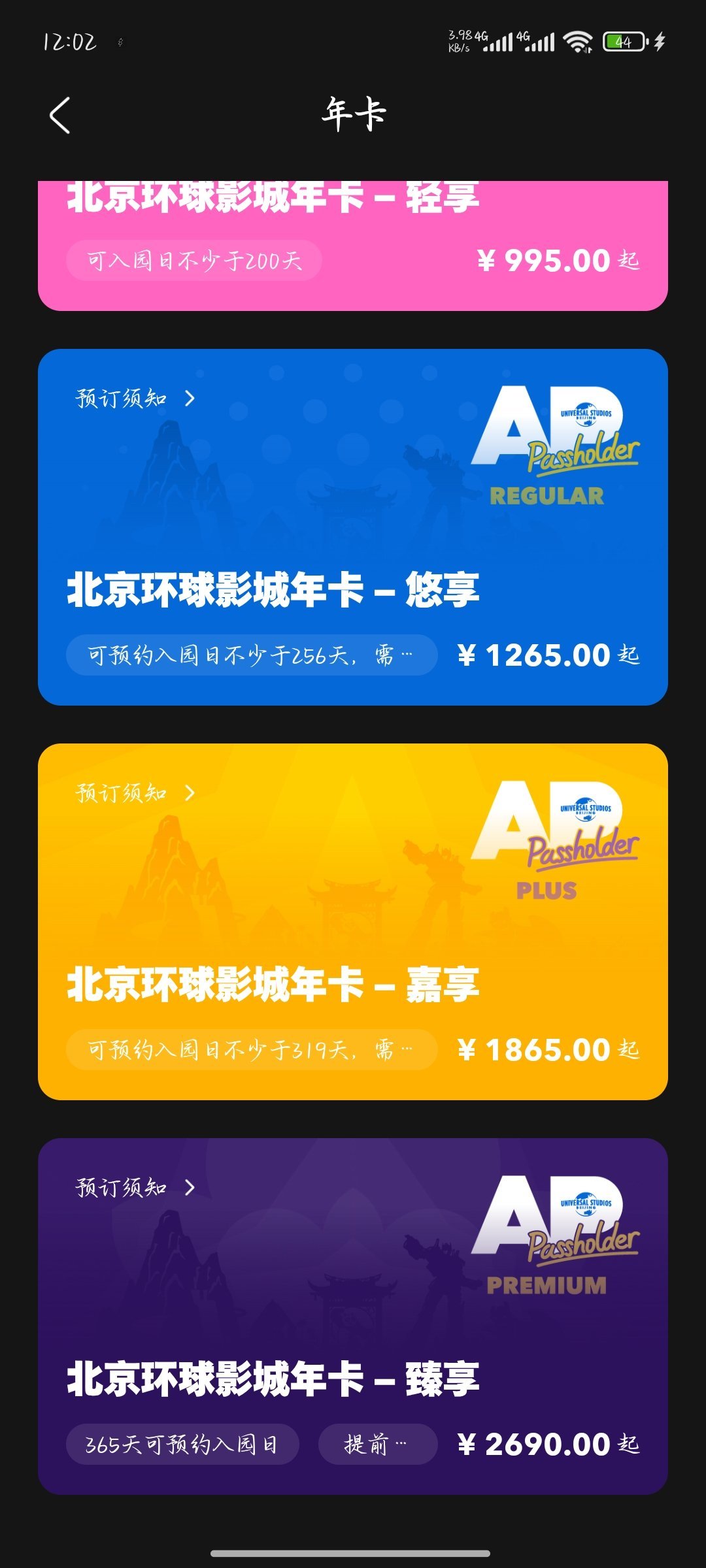View 预订须知 on the 嘉享 card

coord(135,793)
